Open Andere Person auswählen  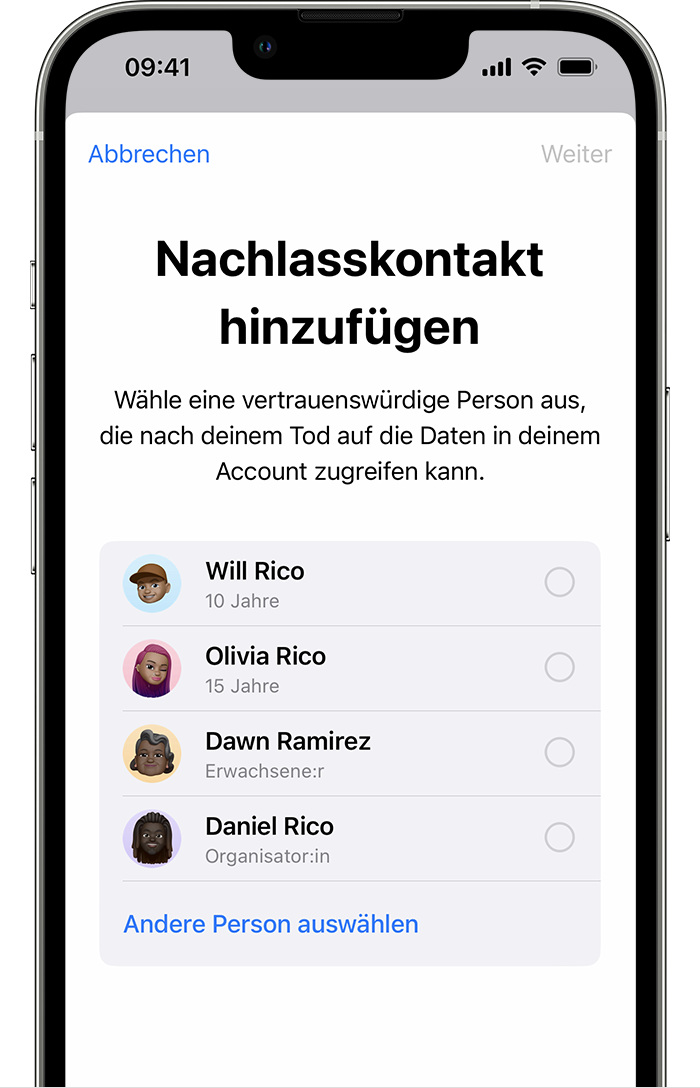pos(271,924)
